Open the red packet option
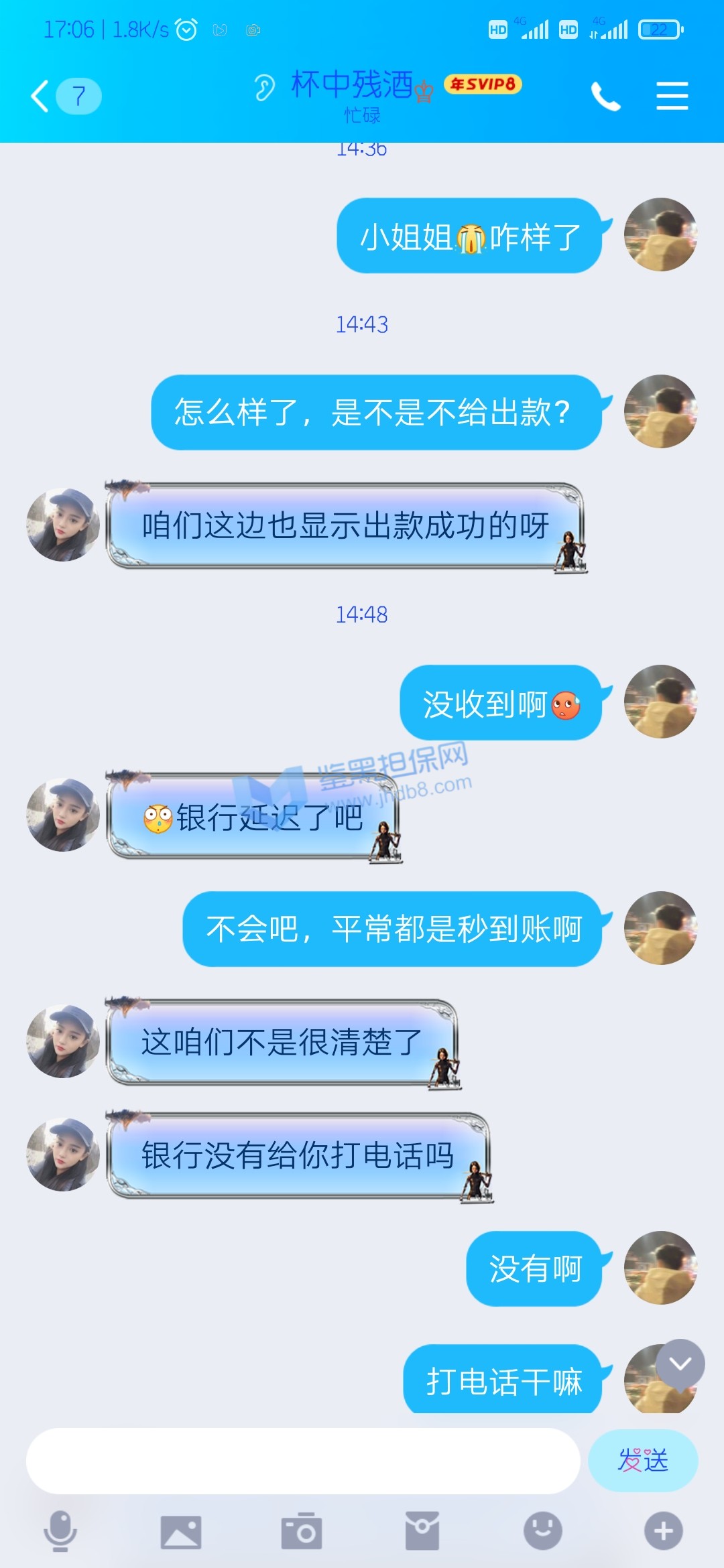The height and width of the screenshot is (1568, 724). pos(422,1531)
